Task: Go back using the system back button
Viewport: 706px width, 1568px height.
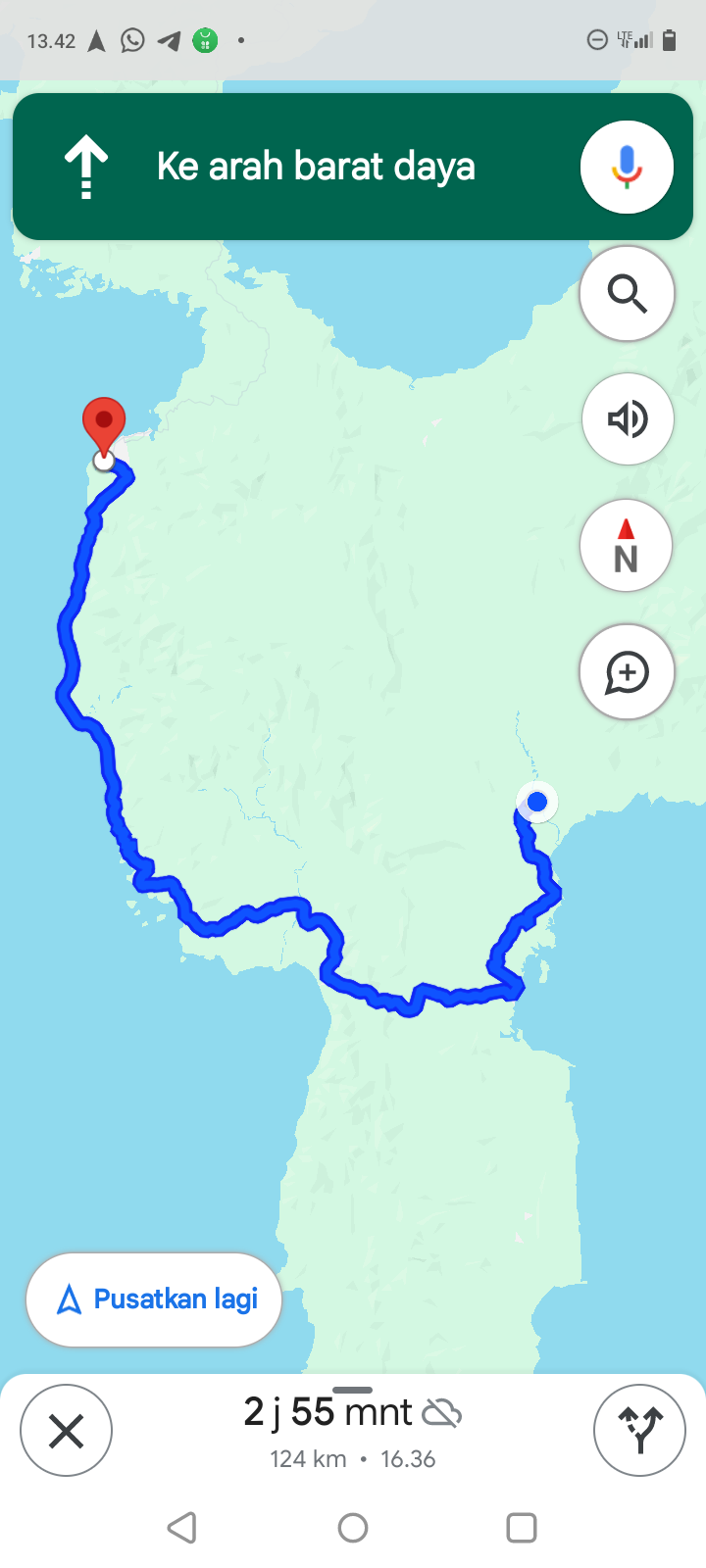Action: tap(181, 1527)
